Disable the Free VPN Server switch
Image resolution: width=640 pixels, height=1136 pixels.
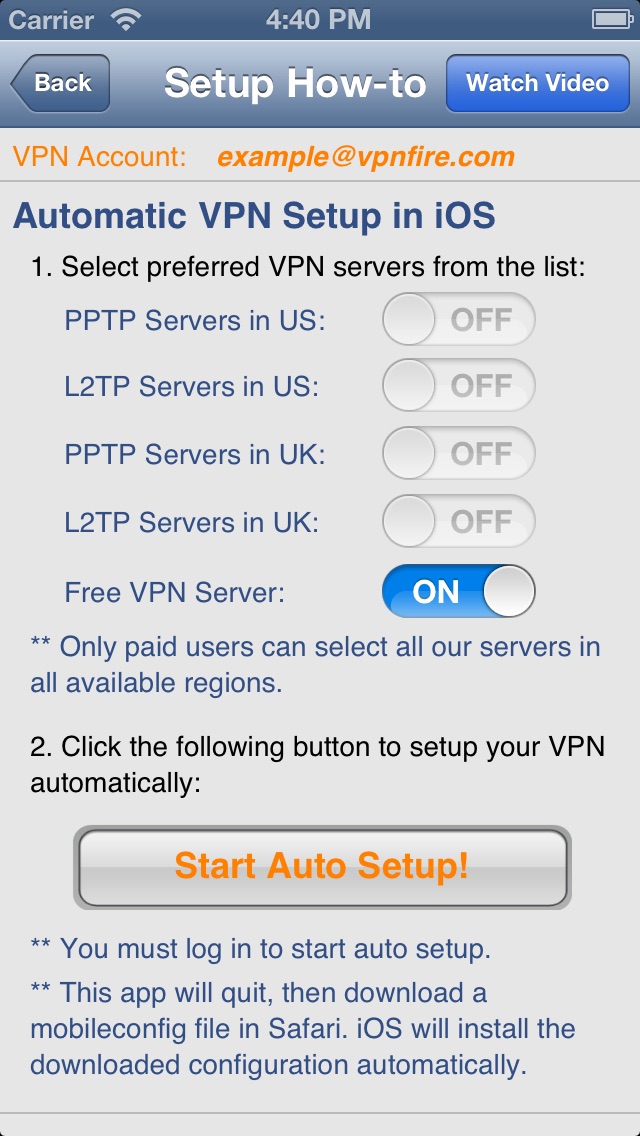459,591
